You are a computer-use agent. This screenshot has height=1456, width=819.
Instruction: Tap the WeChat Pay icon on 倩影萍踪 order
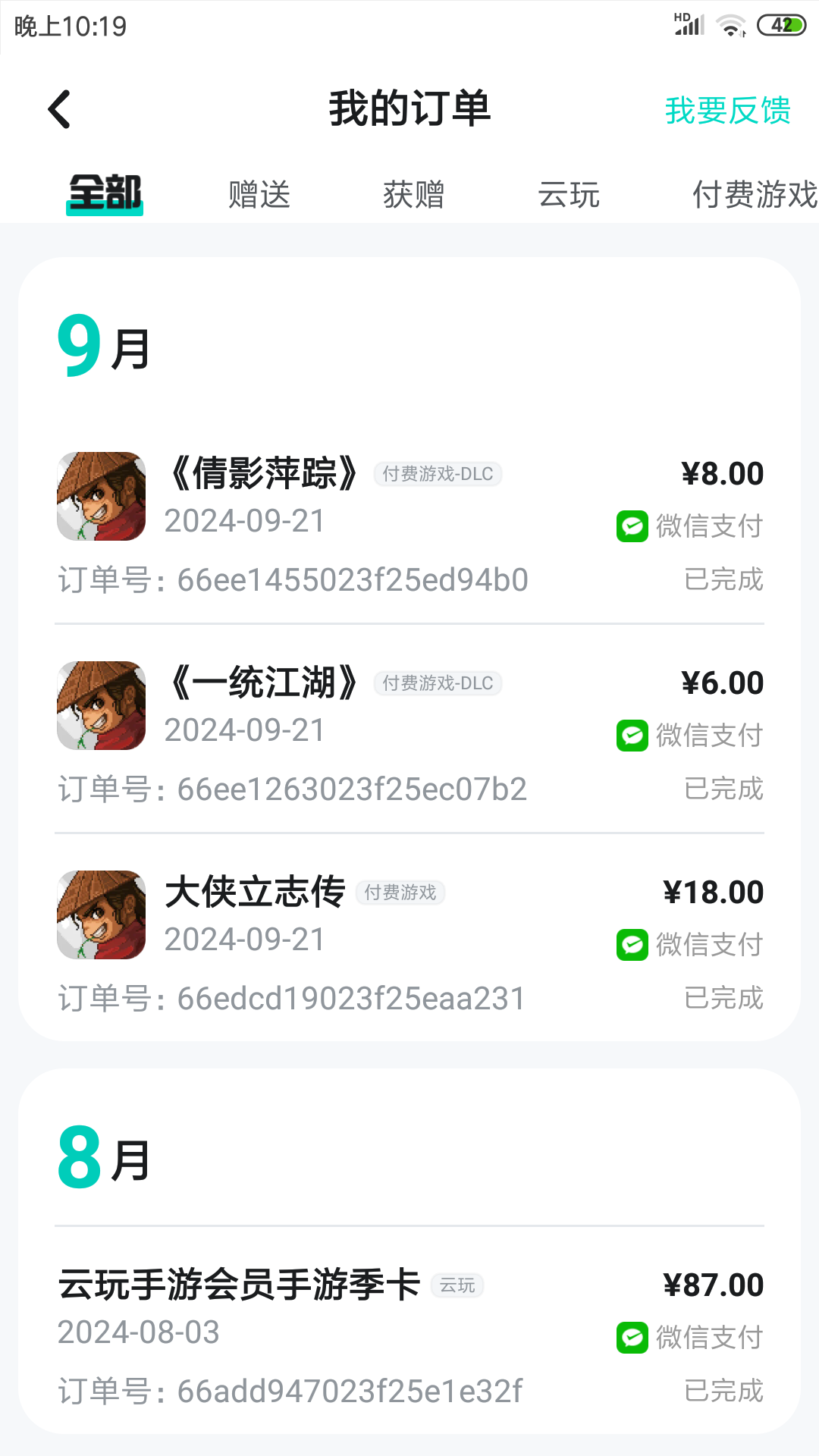[631, 526]
